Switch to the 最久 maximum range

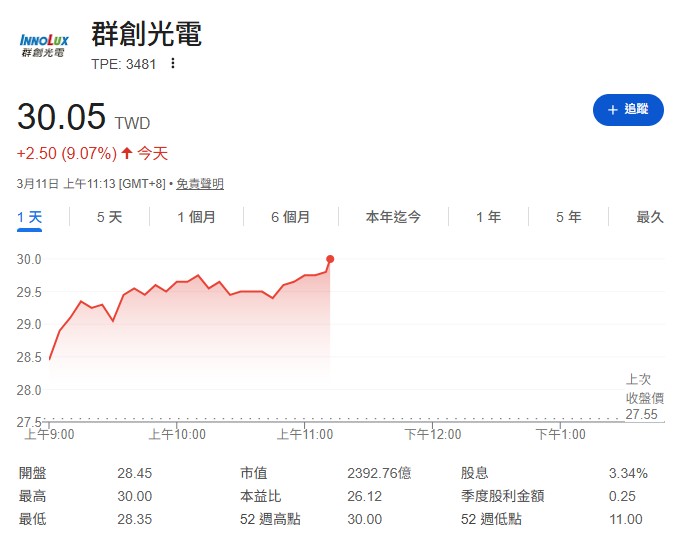click(x=650, y=217)
